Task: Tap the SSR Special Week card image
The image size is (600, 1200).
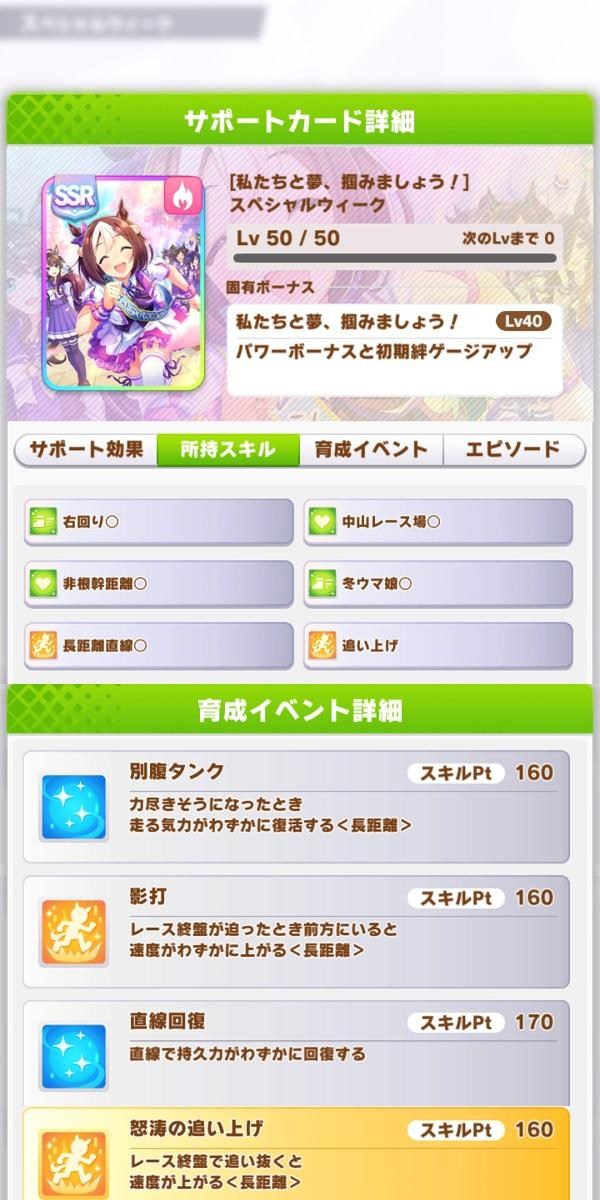Action: 122,284
